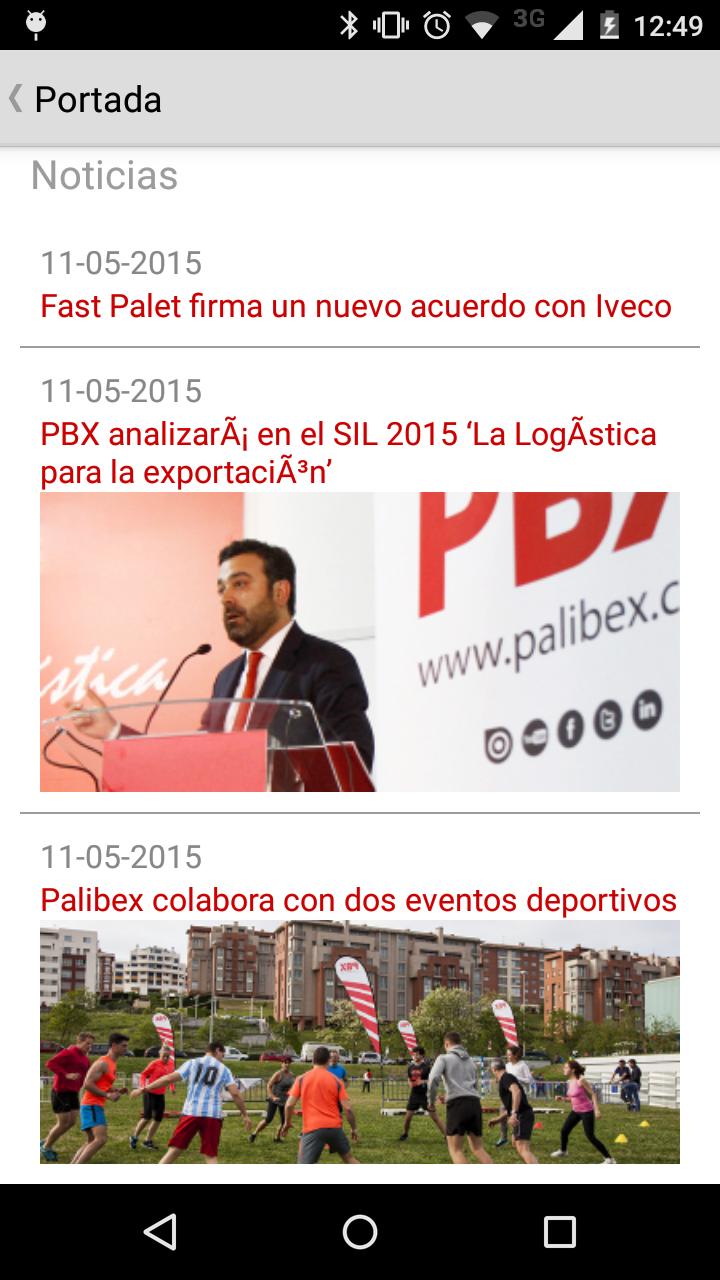Open the Fast Palet Iveco news article
720x1280 pixels.
[x=355, y=307]
